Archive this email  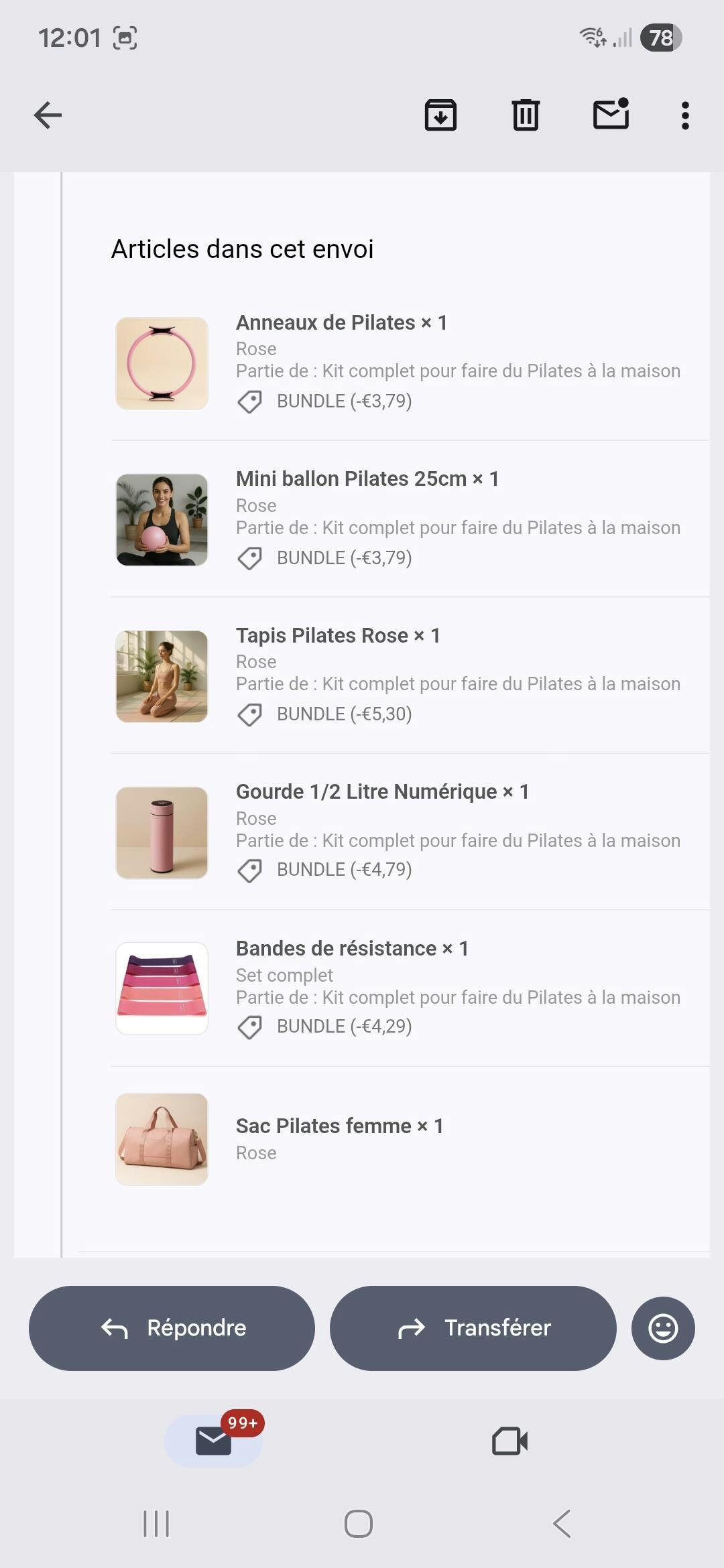point(440,115)
